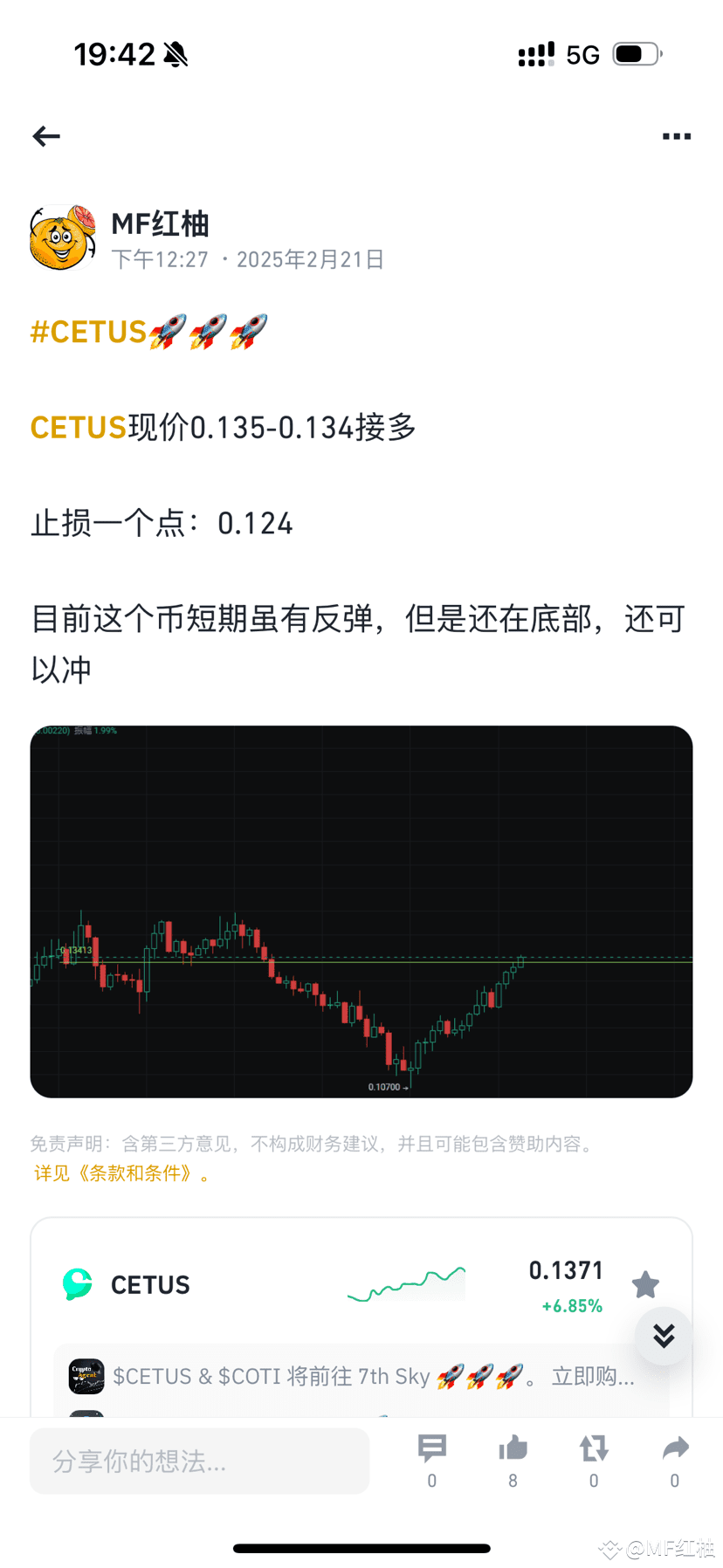723x1568 pixels.
Task: Share this post via arrow icon
Action: pyautogui.click(x=675, y=1449)
